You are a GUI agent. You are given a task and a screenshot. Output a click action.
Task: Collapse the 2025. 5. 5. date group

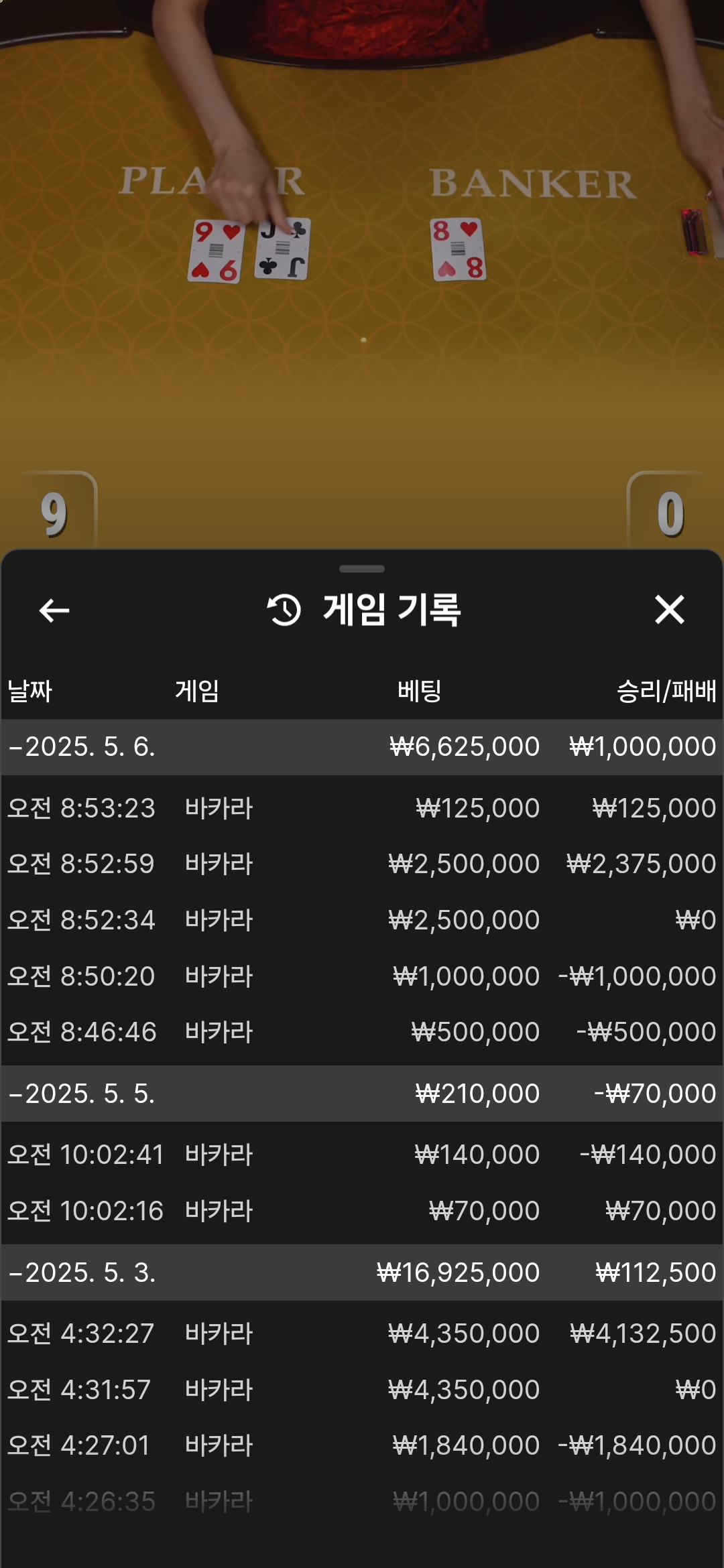(362, 1094)
